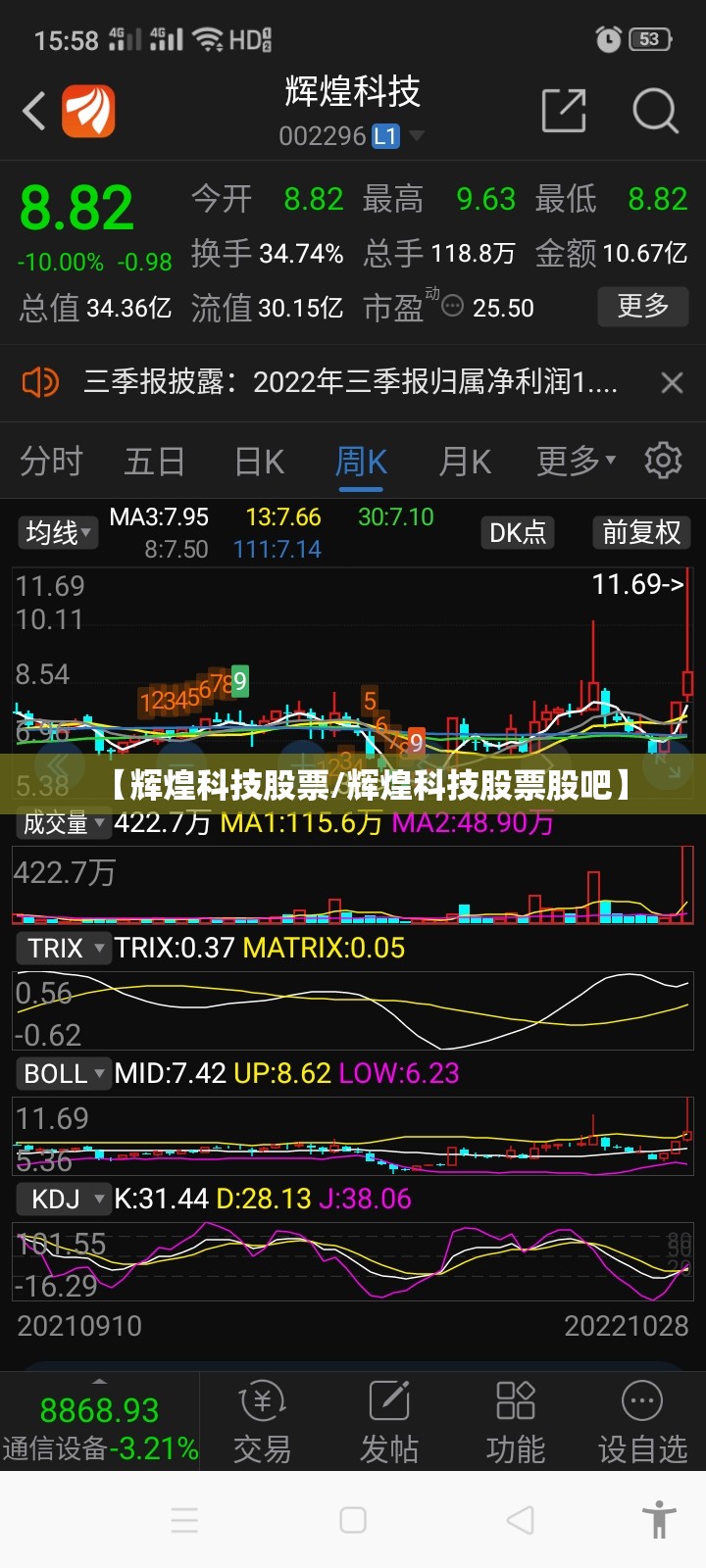Switch to the 月K chart tab
The image size is (706, 1568).
[x=465, y=461]
